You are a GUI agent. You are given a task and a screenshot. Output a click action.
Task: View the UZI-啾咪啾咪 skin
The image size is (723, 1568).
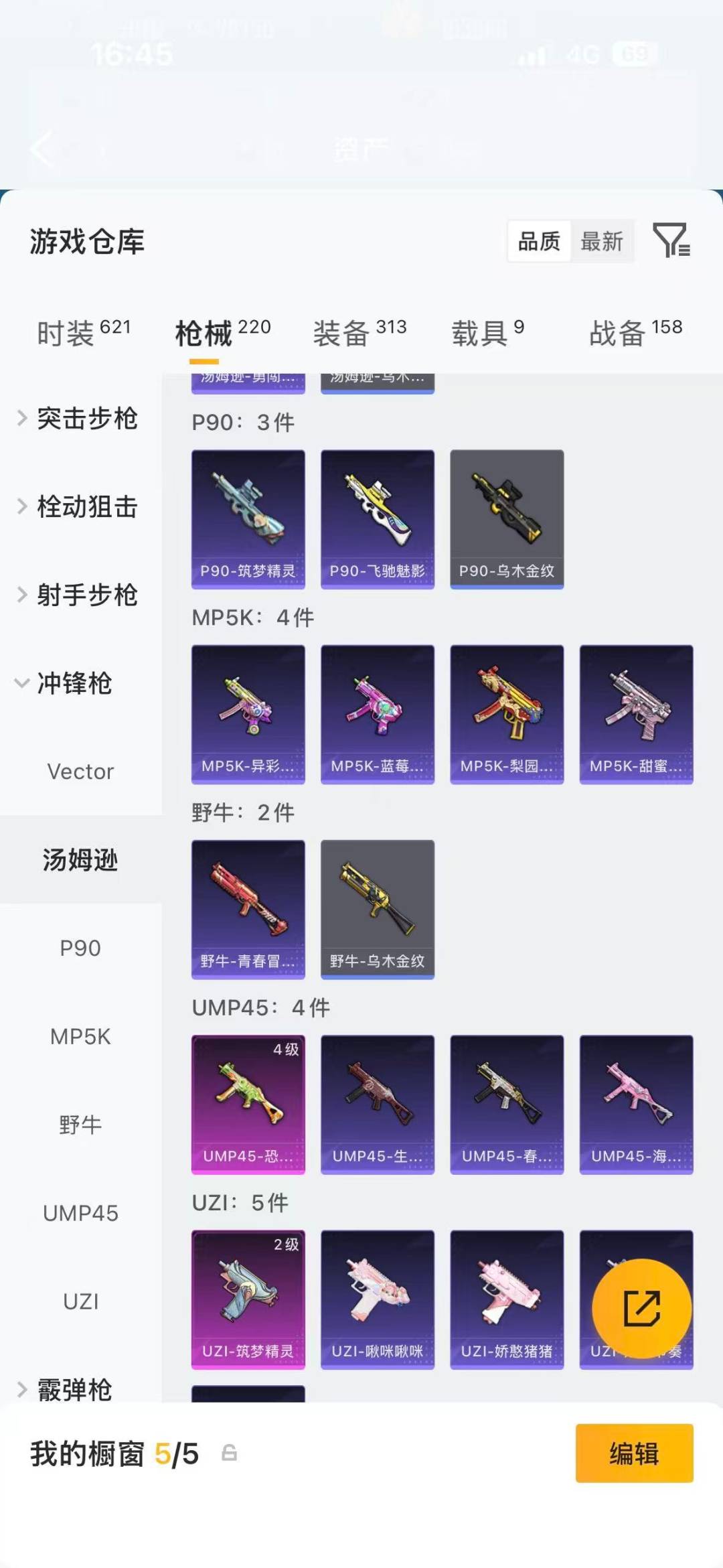[378, 1299]
